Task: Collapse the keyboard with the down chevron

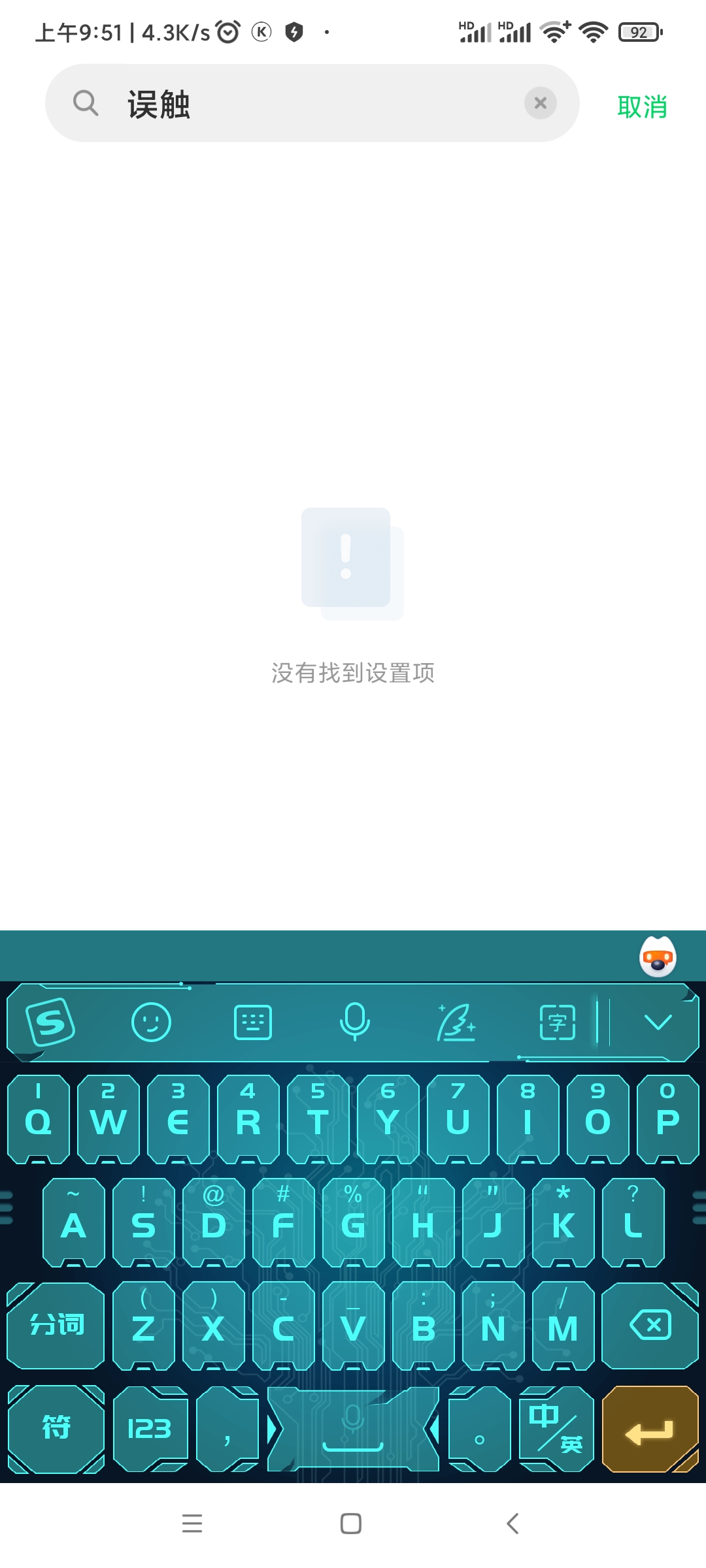Action: pyautogui.click(x=658, y=1022)
